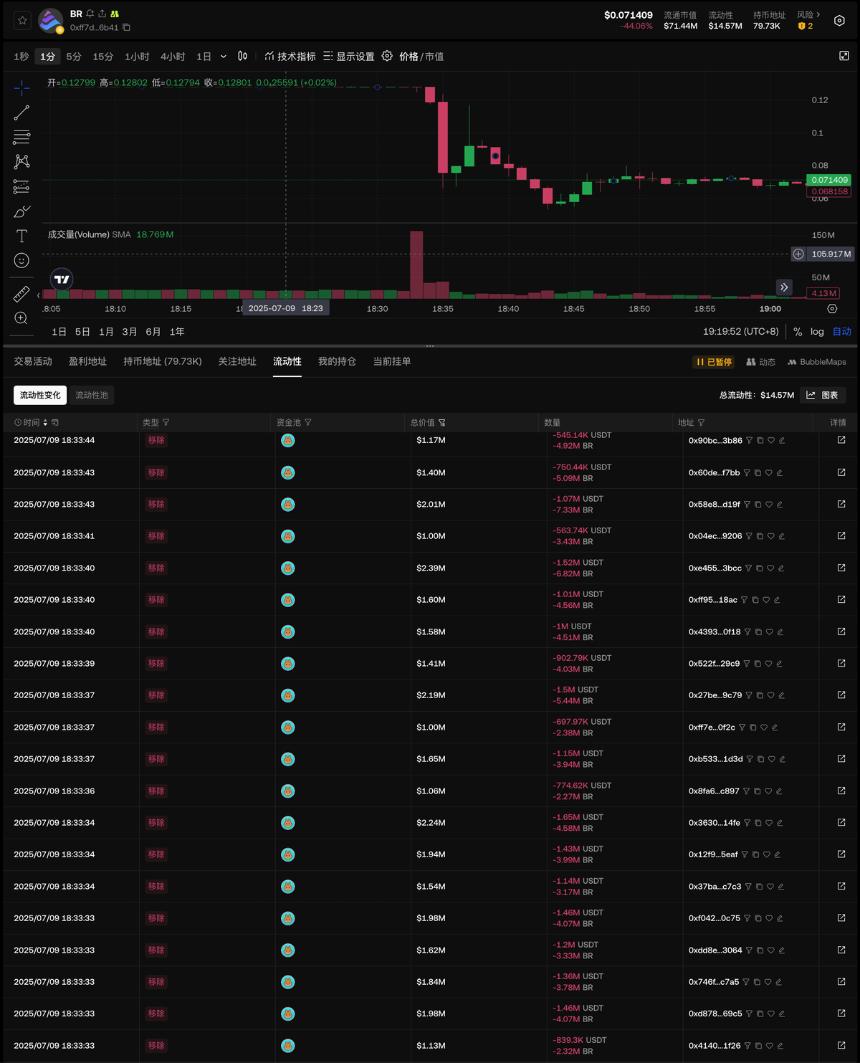Switch chart interval to 5分
860x1063 pixels.
(74, 57)
